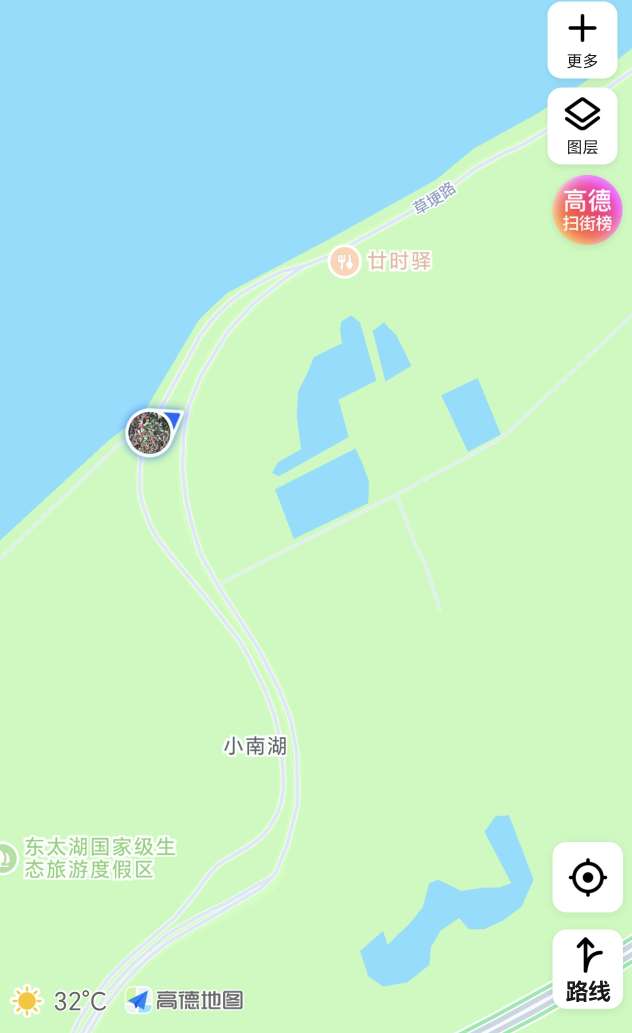This screenshot has height=1033, width=632.
Task: Select the 甘时驿 restaurant marker
Action: coord(345,262)
